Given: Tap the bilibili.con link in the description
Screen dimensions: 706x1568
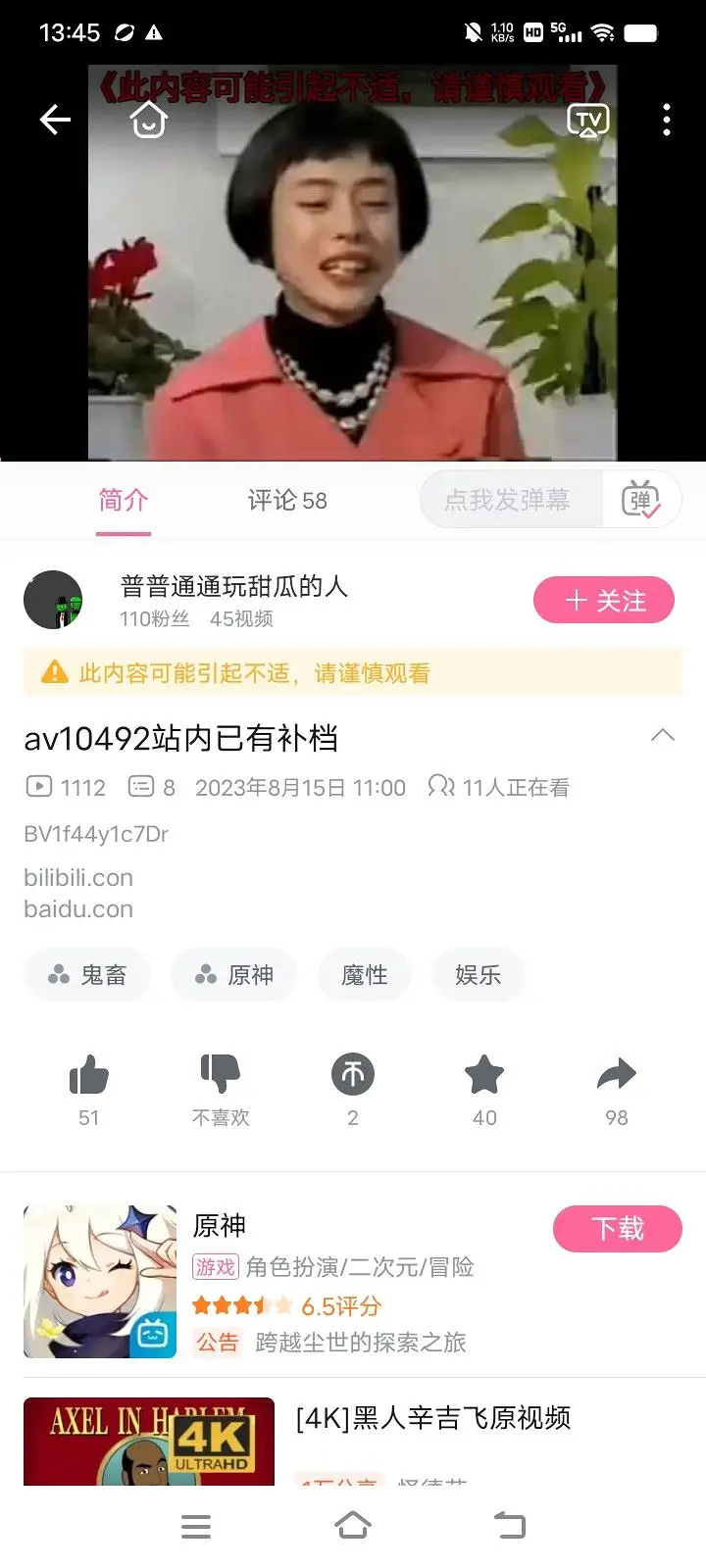Looking at the screenshot, I should tap(77, 877).
